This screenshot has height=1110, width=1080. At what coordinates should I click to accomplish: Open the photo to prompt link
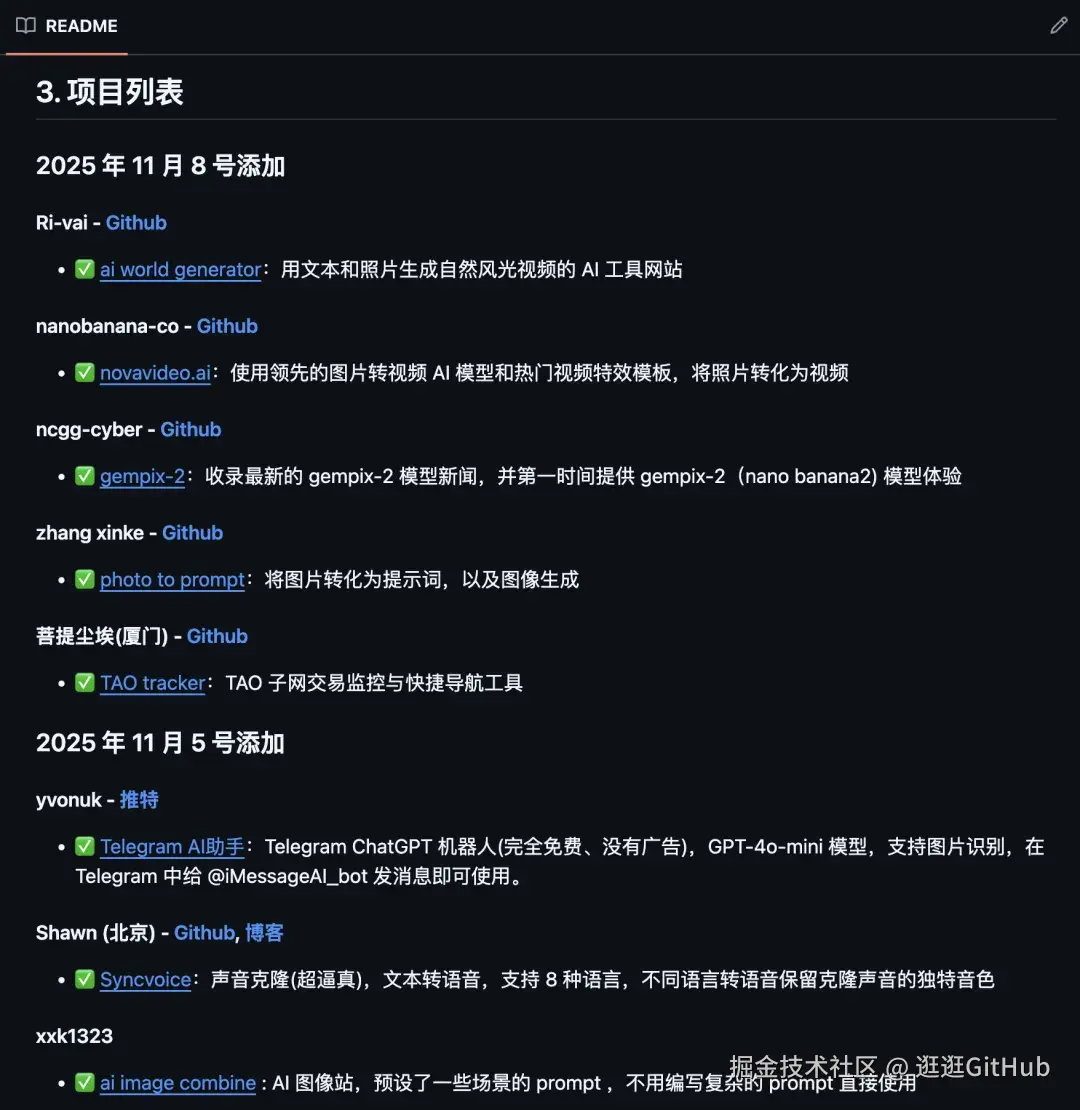coord(172,580)
